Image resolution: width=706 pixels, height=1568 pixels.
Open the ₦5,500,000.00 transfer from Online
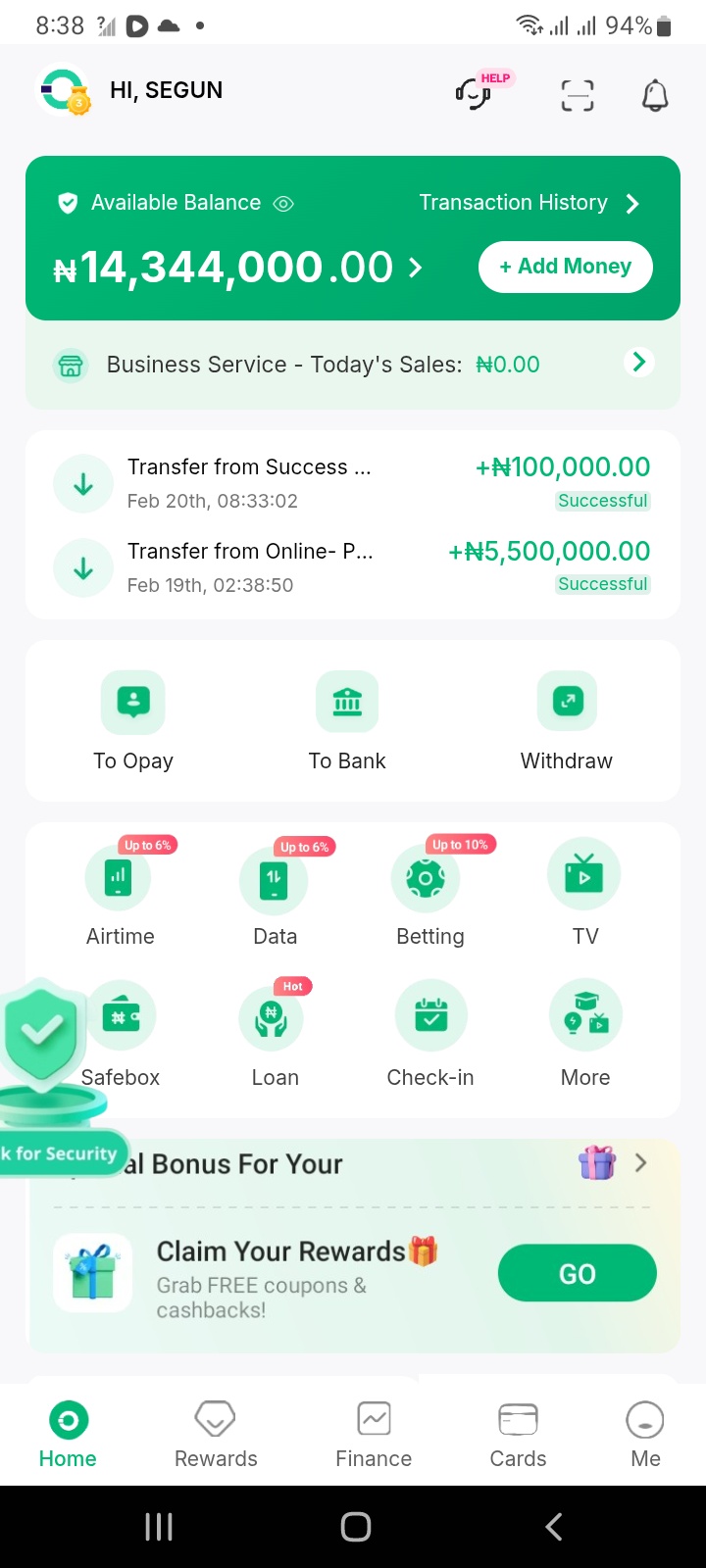(x=353, y=566)
